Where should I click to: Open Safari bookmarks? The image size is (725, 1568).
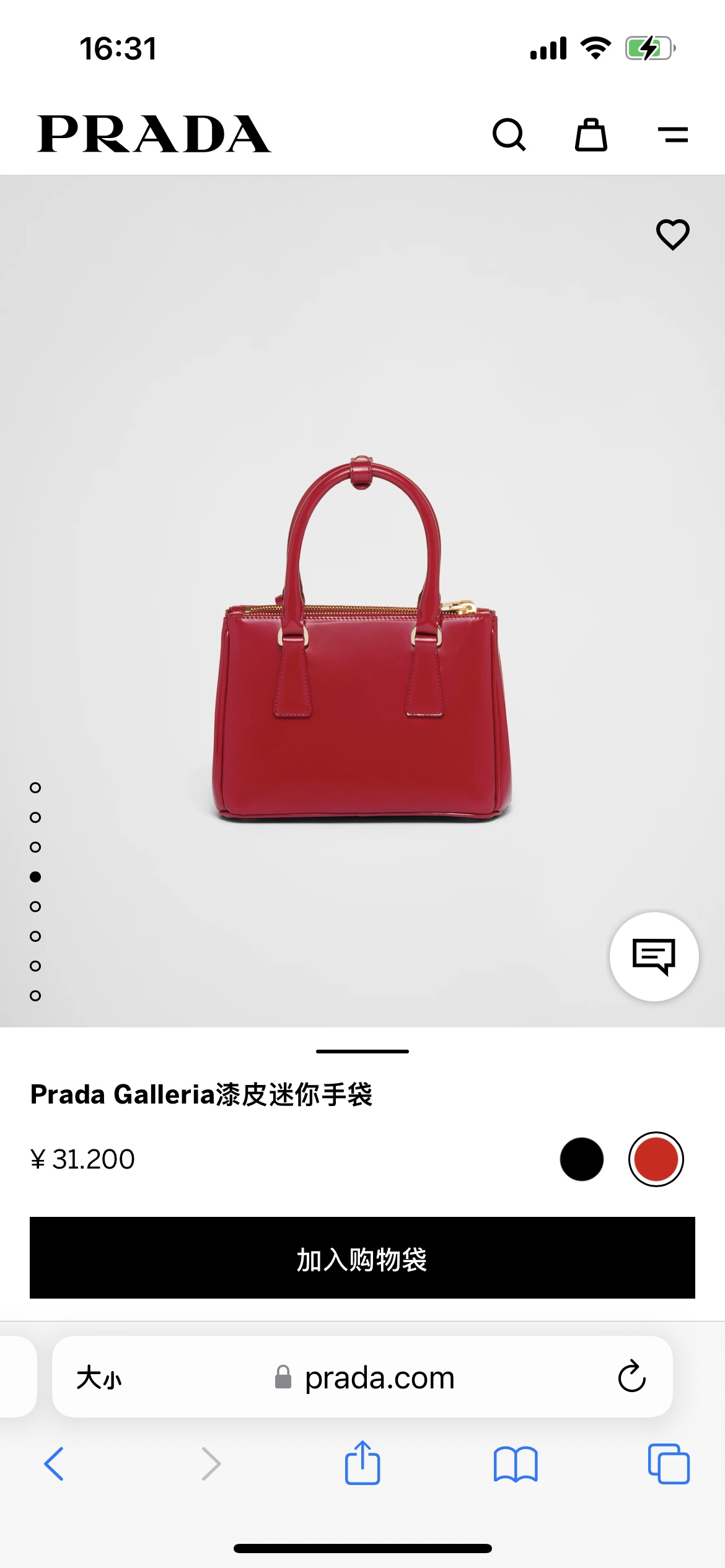pos(516,1464)
